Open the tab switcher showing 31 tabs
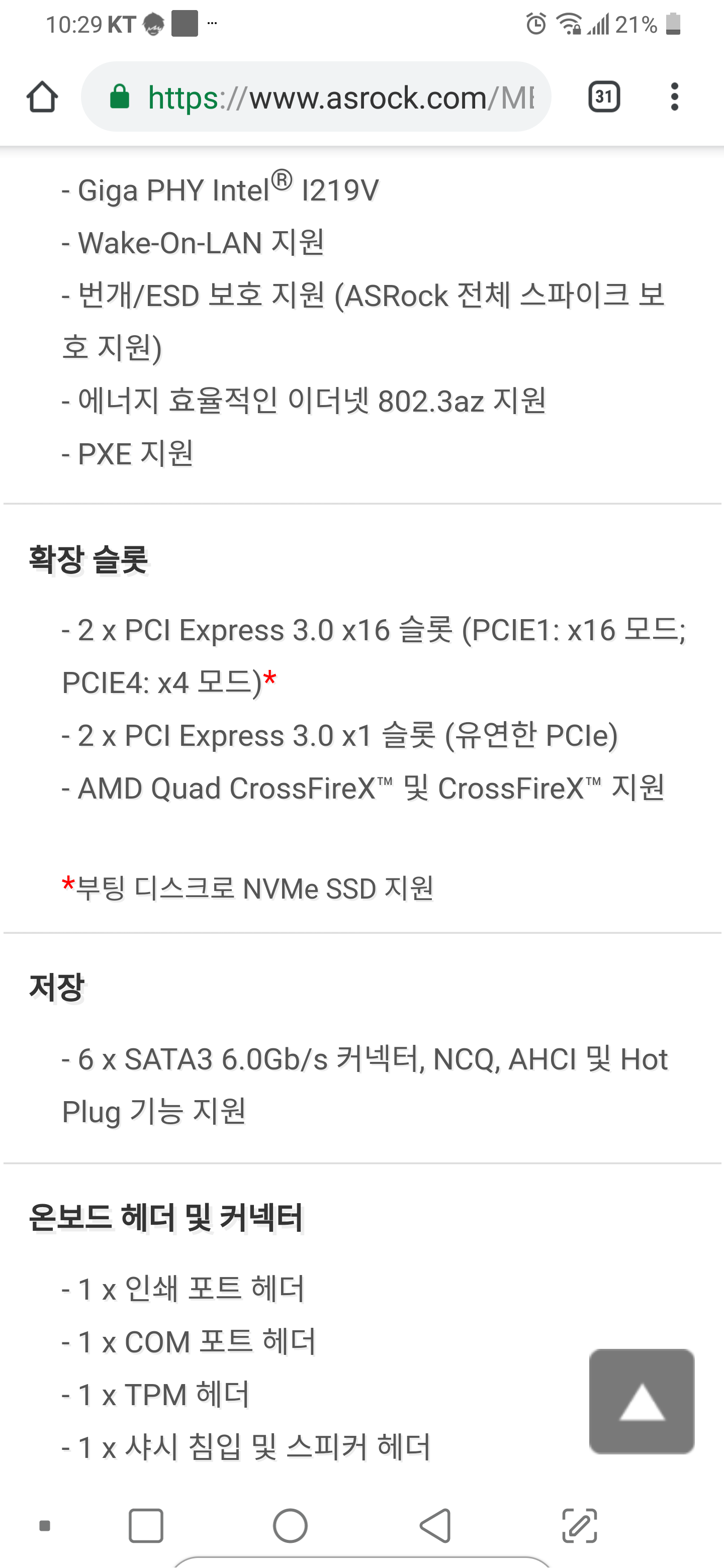The height and width of the screenshot is (1568, 724). pyautogui.click(x=603, y=97)
